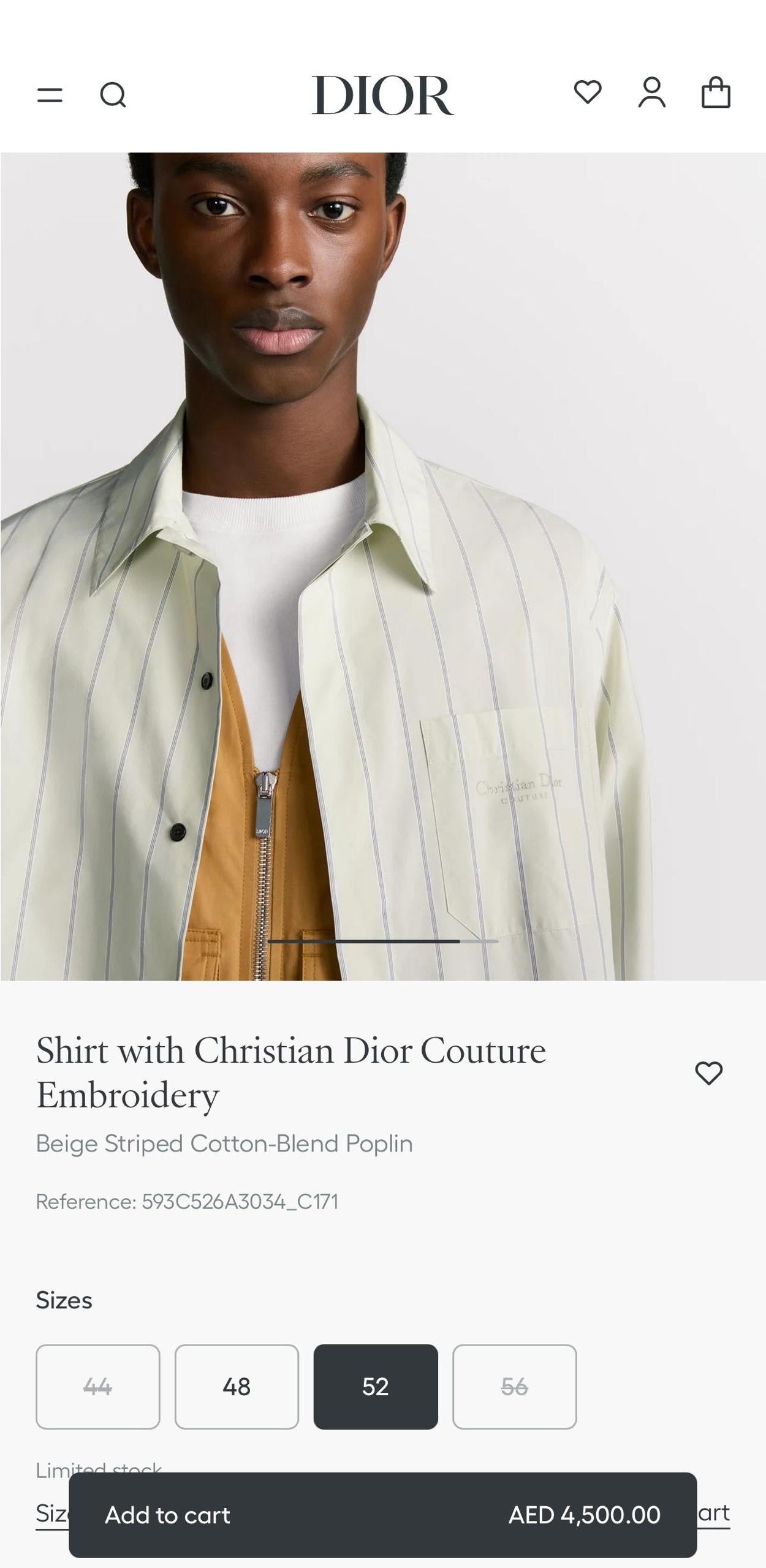Select size 48

coord(237,1386)
